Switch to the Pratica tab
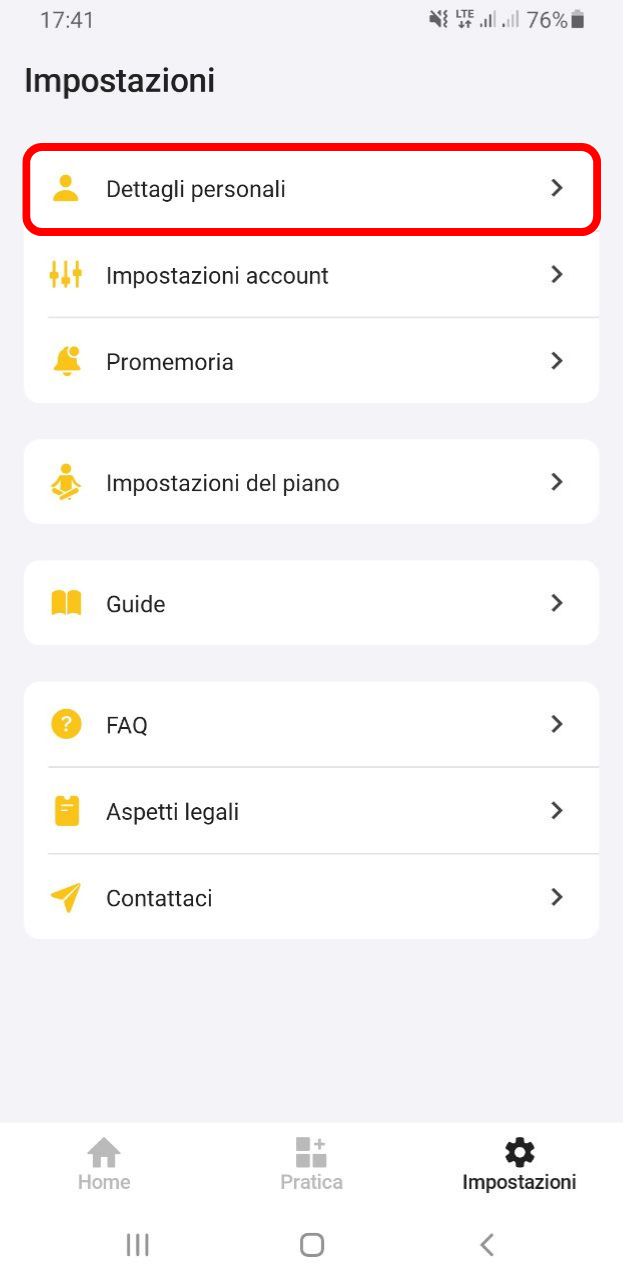623x1280 pixels. point(311,1165)
